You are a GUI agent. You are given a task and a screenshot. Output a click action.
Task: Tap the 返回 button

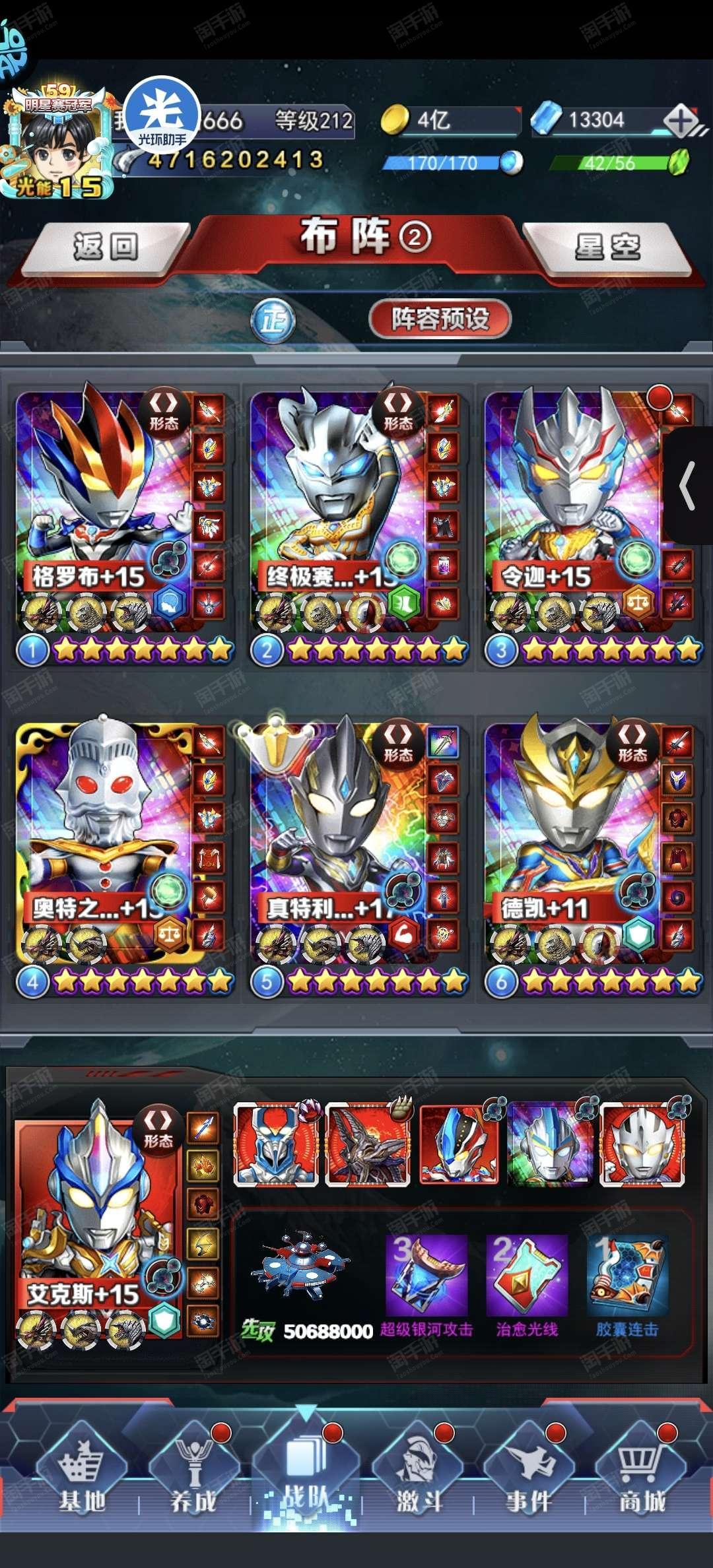[106, 247]
